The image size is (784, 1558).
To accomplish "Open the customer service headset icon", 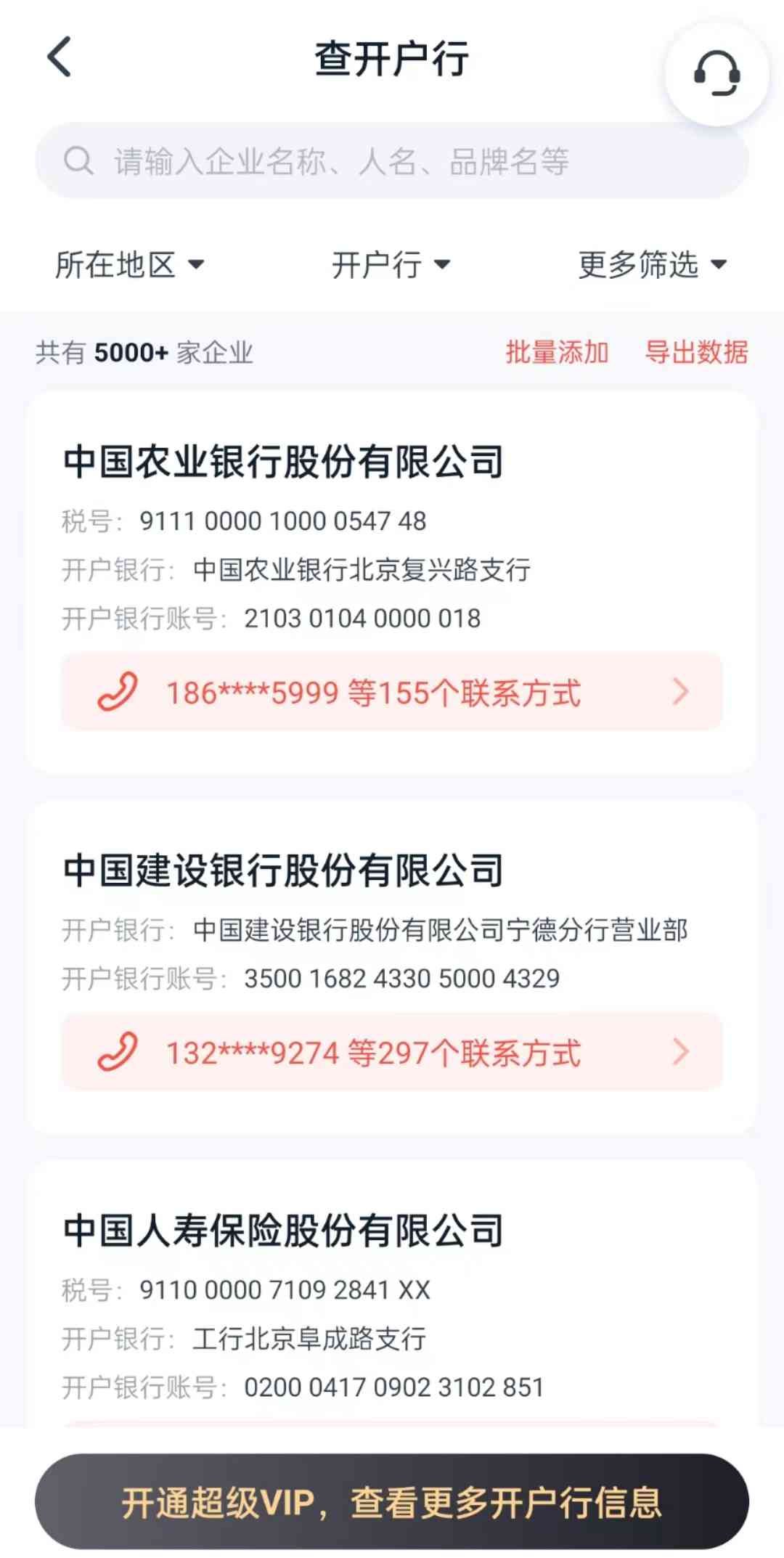I will click(716, 73).
